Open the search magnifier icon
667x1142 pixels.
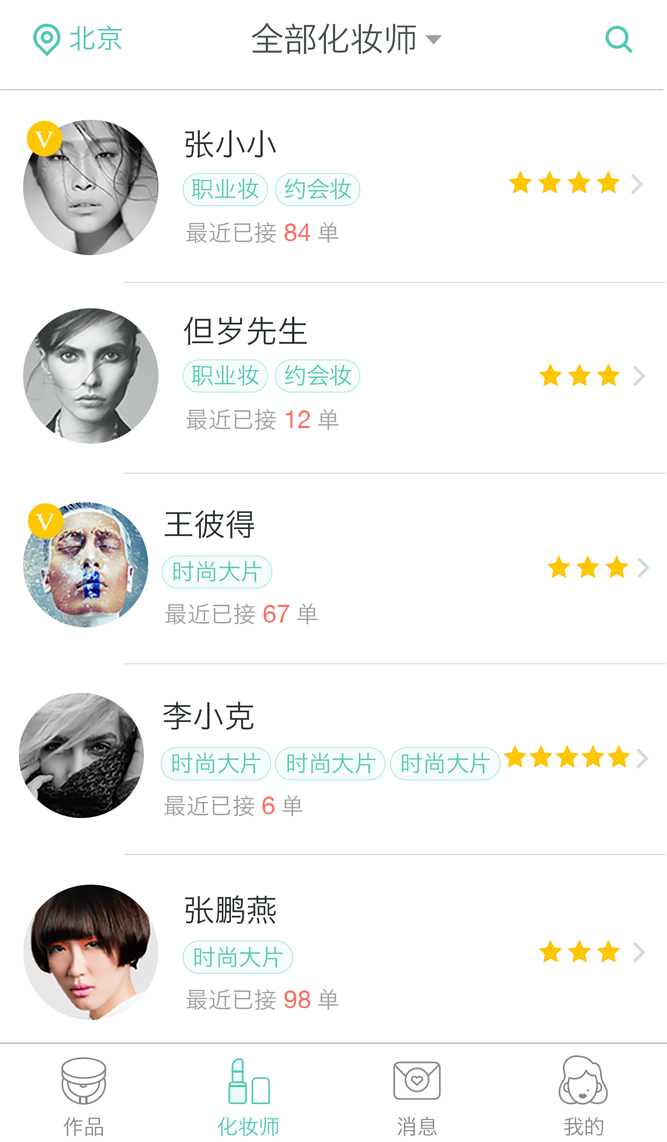coord(619,40)
